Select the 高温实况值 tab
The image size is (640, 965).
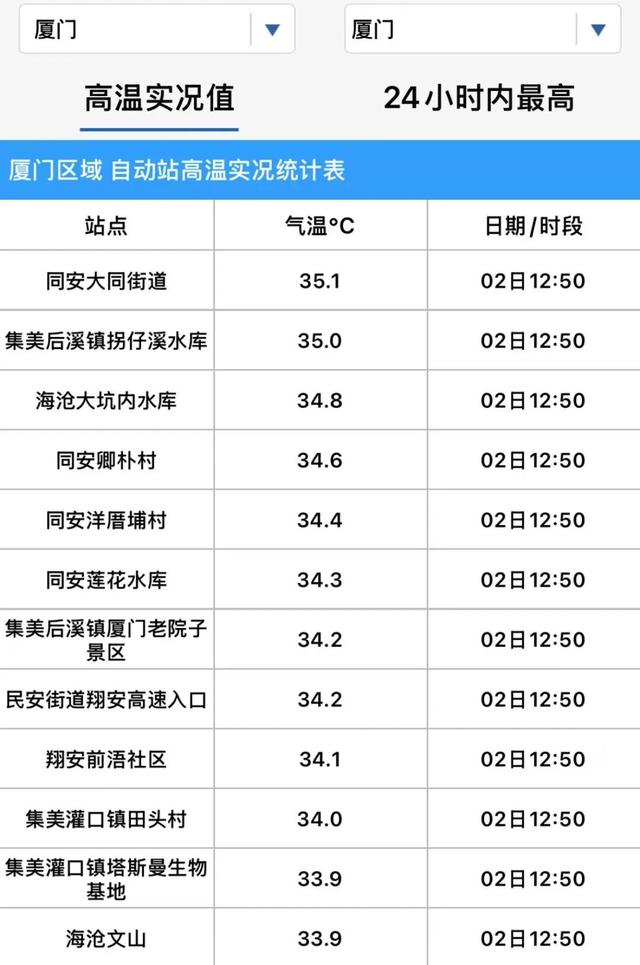pos(160,98)
